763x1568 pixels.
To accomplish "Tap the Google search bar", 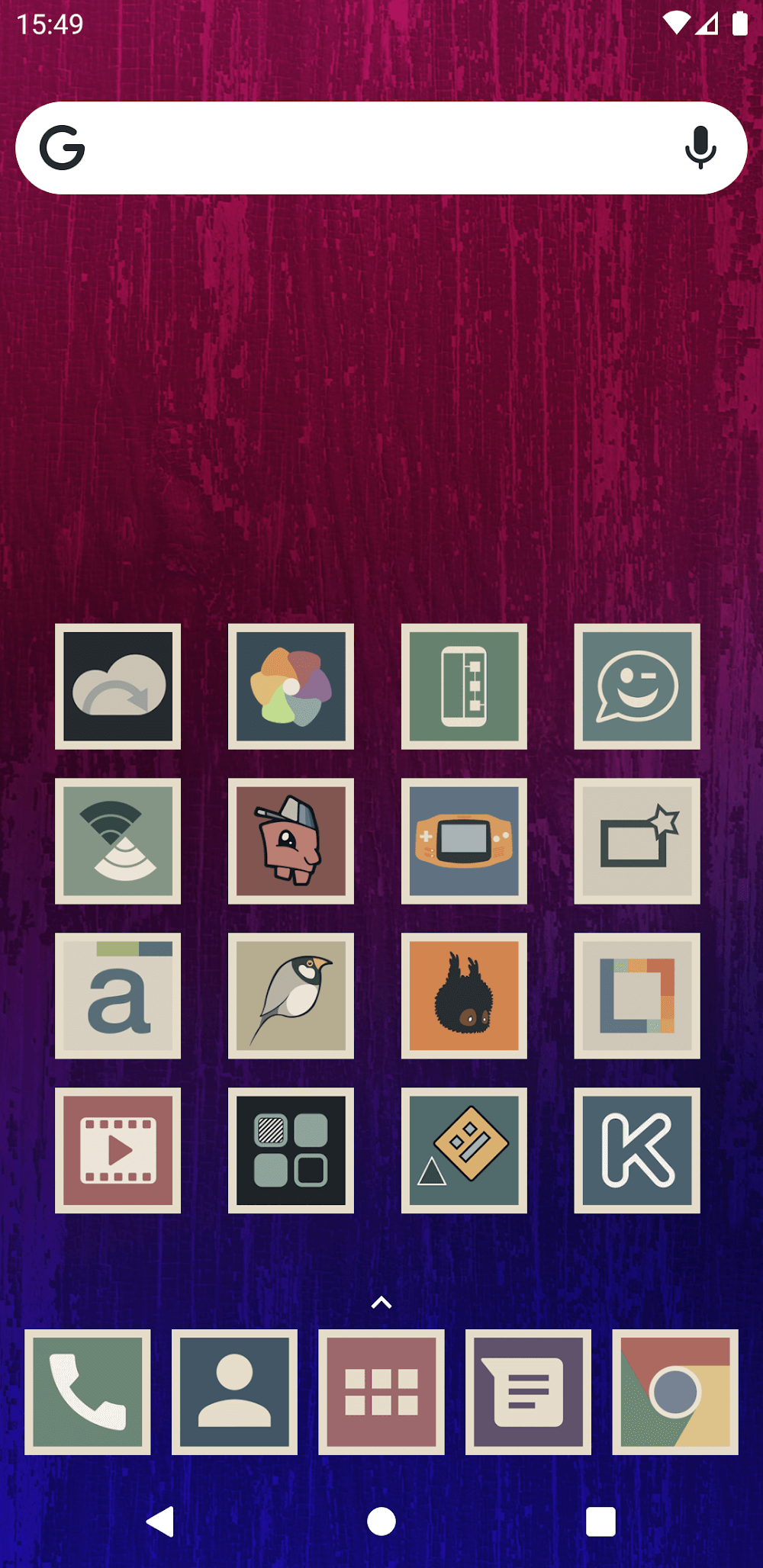I will [366, 148].
